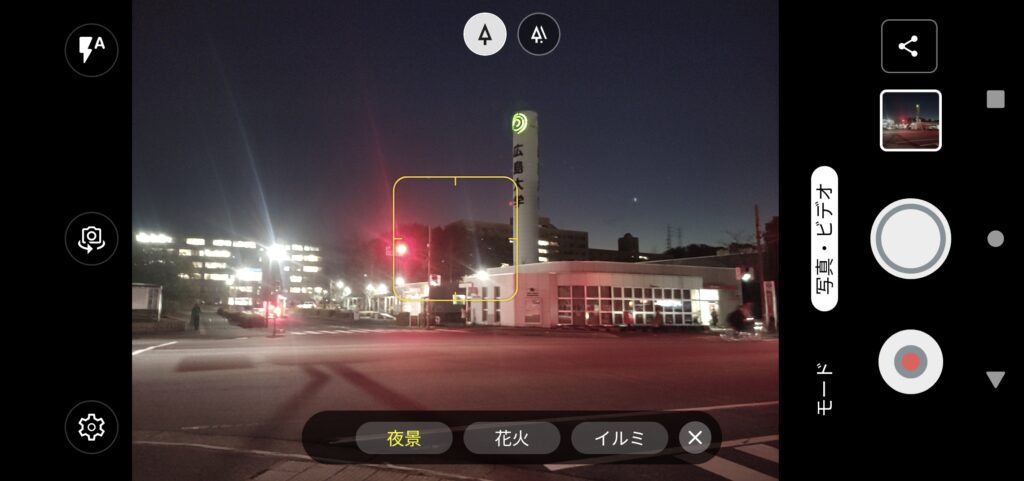
Task: Select the single tree standard lens
Action: point(485,35)
